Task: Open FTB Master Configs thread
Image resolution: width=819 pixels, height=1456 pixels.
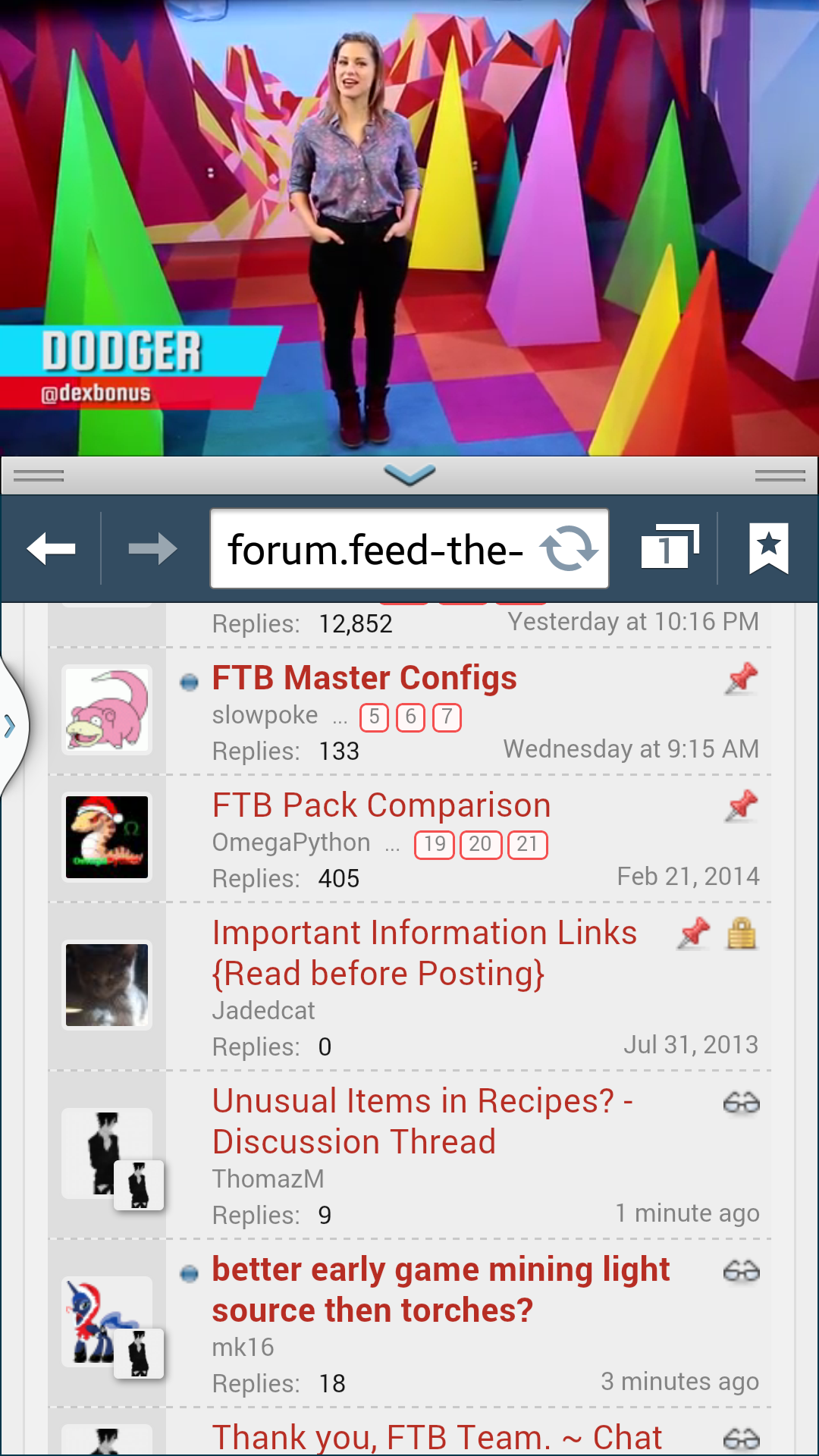Action: (x=364, y=678)
